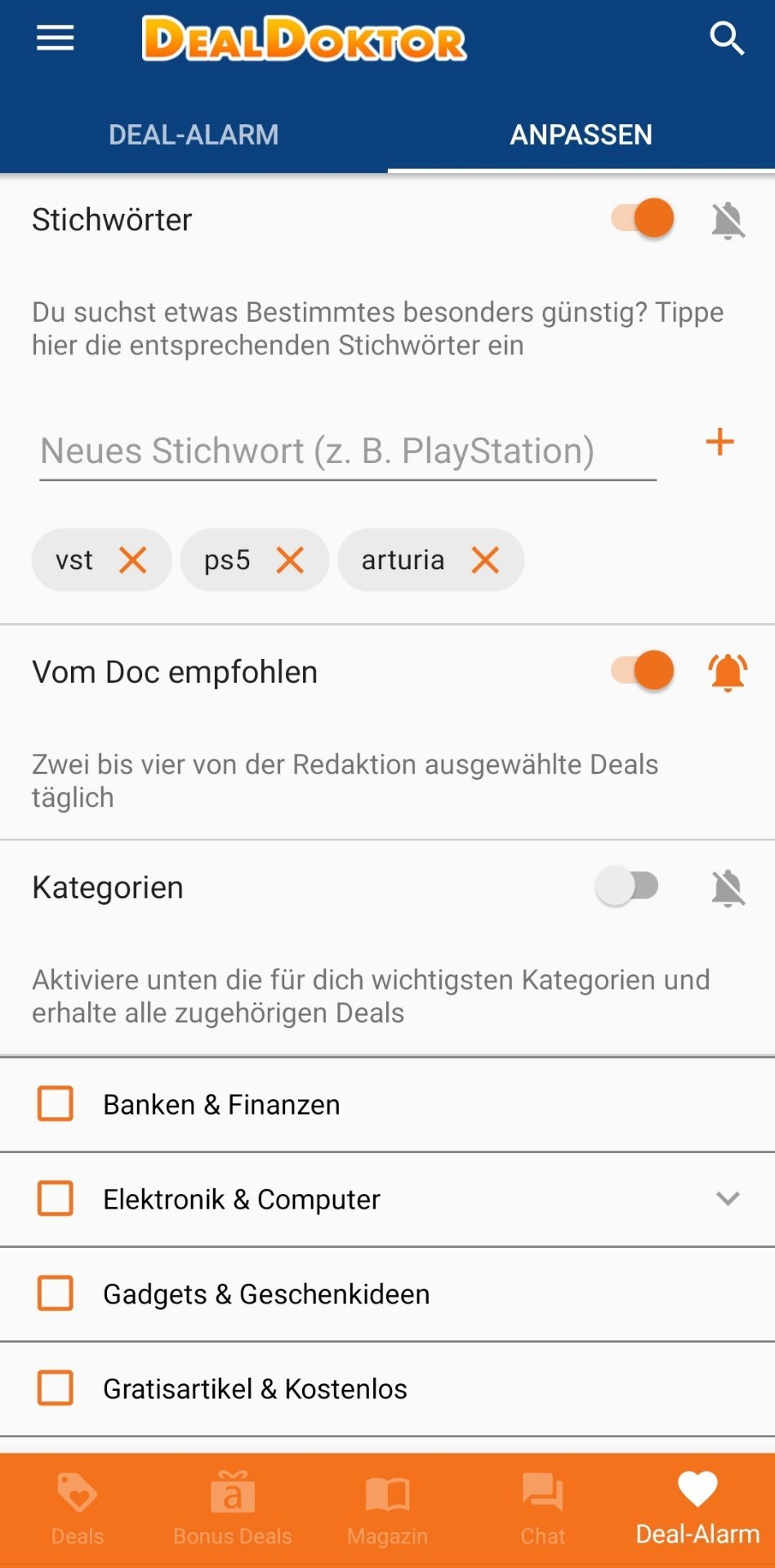The width and height of the screenshot is (775, 1568).
Task: Expand Elektronik & Computer subcategories chevron
Action: [728, 1198]
